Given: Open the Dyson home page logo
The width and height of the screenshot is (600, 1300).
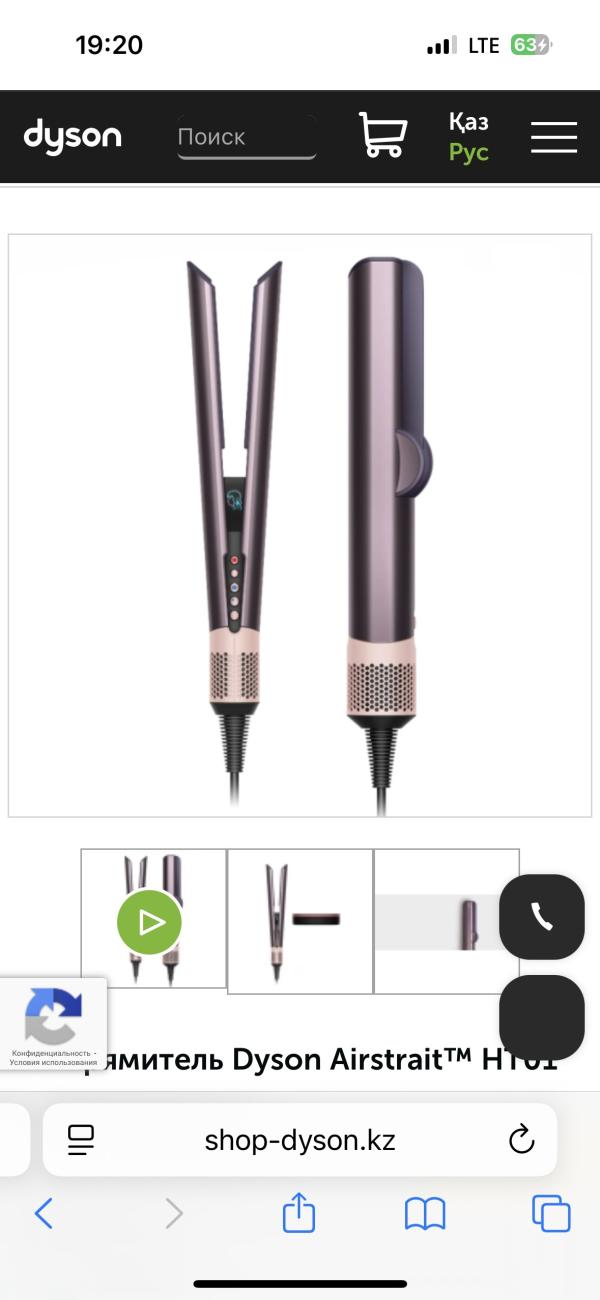Looking at the screenshot, I should coord(72,136).
